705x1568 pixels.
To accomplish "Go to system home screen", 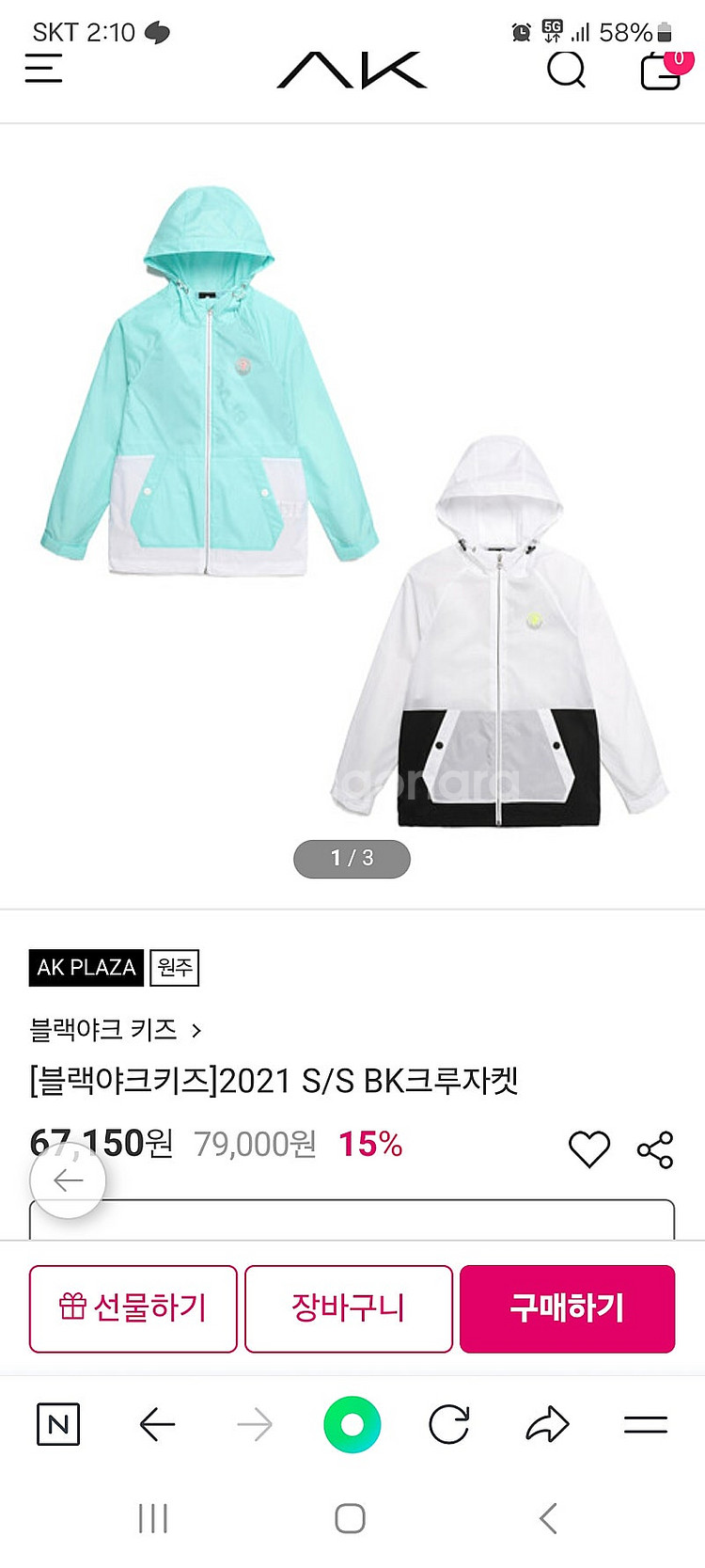I will tap(350, 1518).
